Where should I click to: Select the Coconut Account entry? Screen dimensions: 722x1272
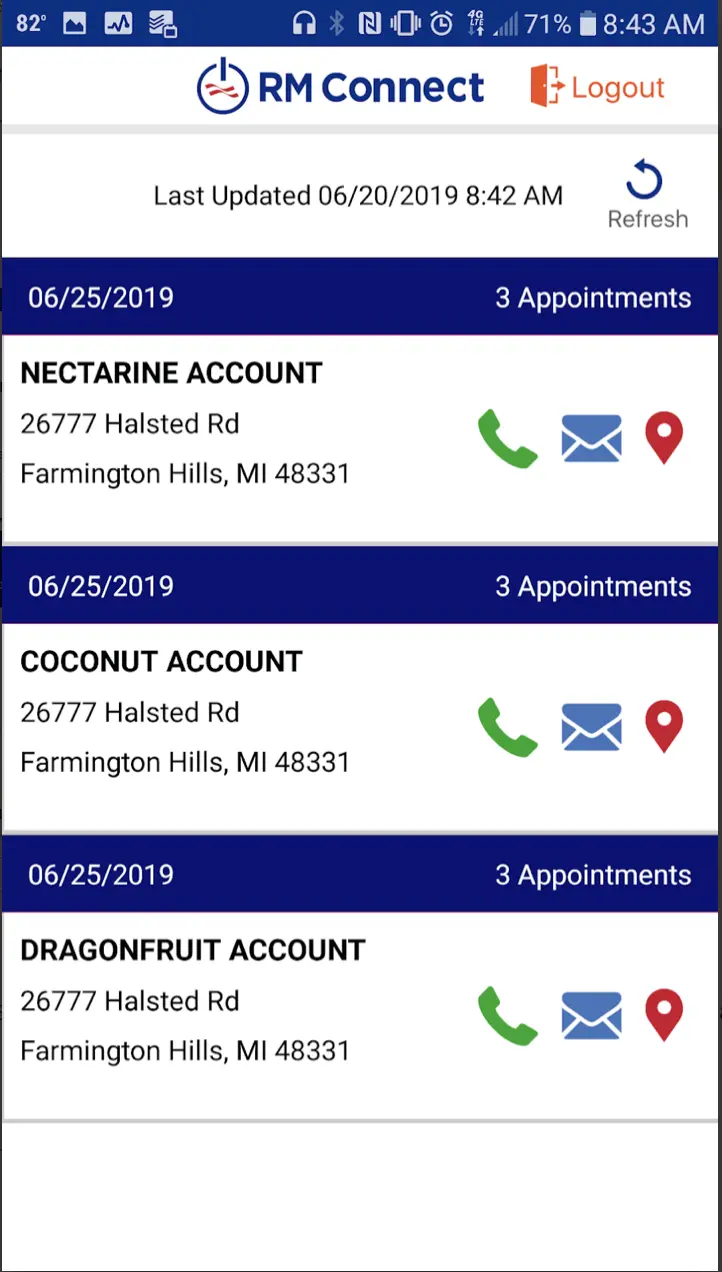161,661
